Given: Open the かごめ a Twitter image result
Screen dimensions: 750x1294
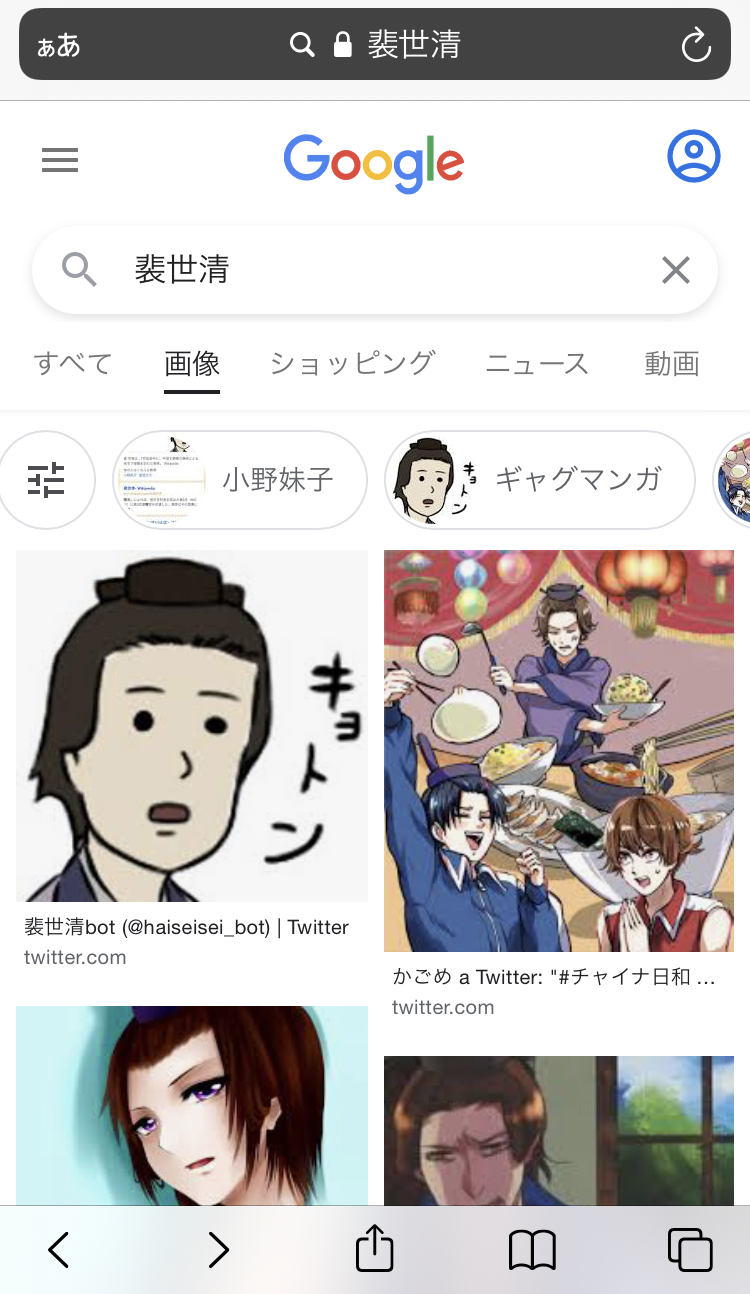Looking at the screenshot, I should tap(559, 750).
